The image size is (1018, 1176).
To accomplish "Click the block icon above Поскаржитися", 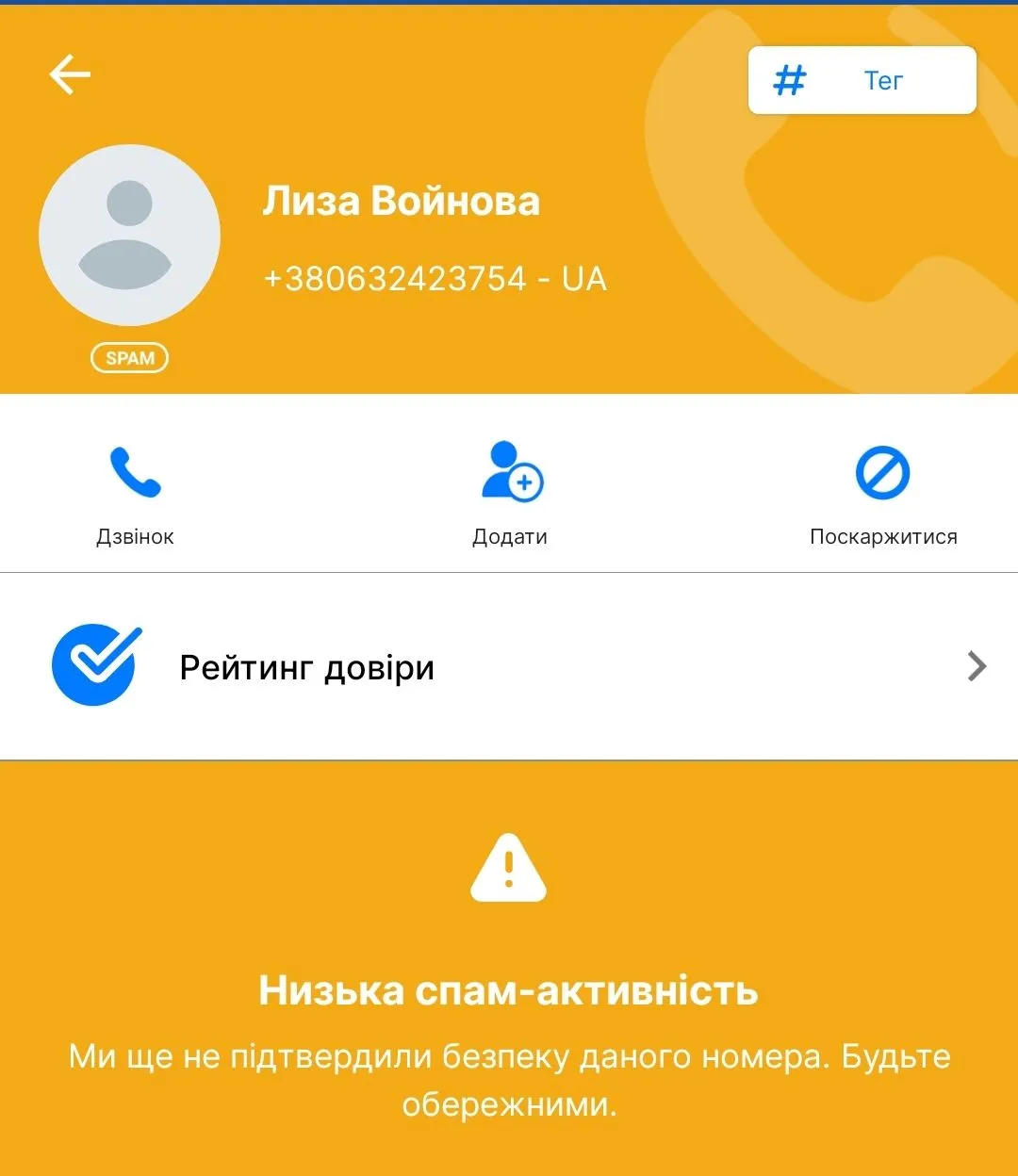I will (881, 474).
